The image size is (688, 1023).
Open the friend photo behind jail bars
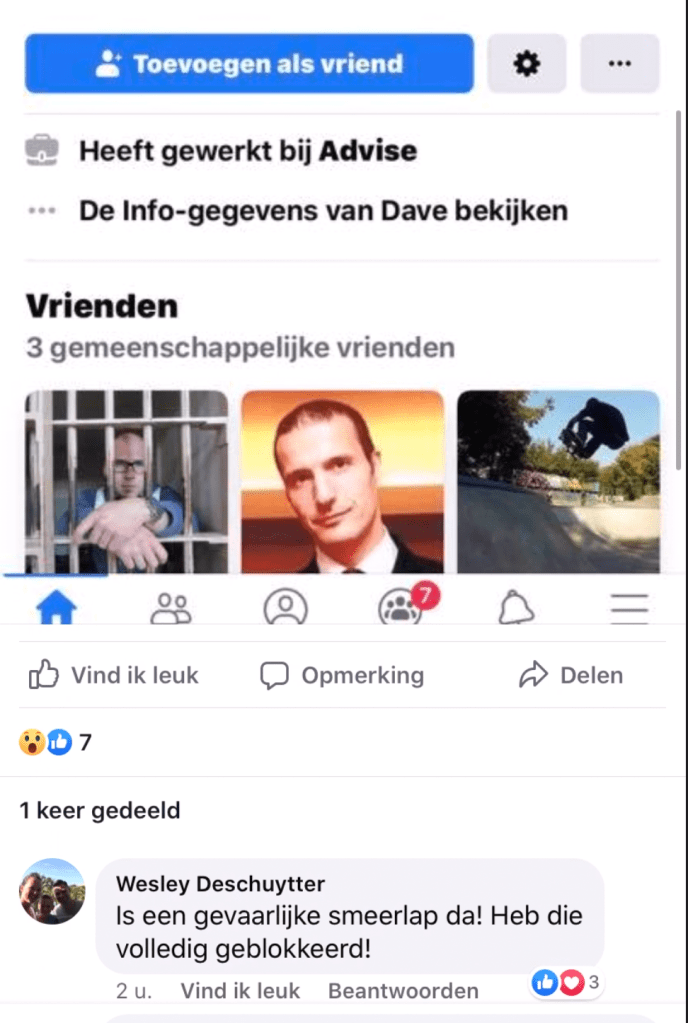pyautogui.click(x=126, y=481)
